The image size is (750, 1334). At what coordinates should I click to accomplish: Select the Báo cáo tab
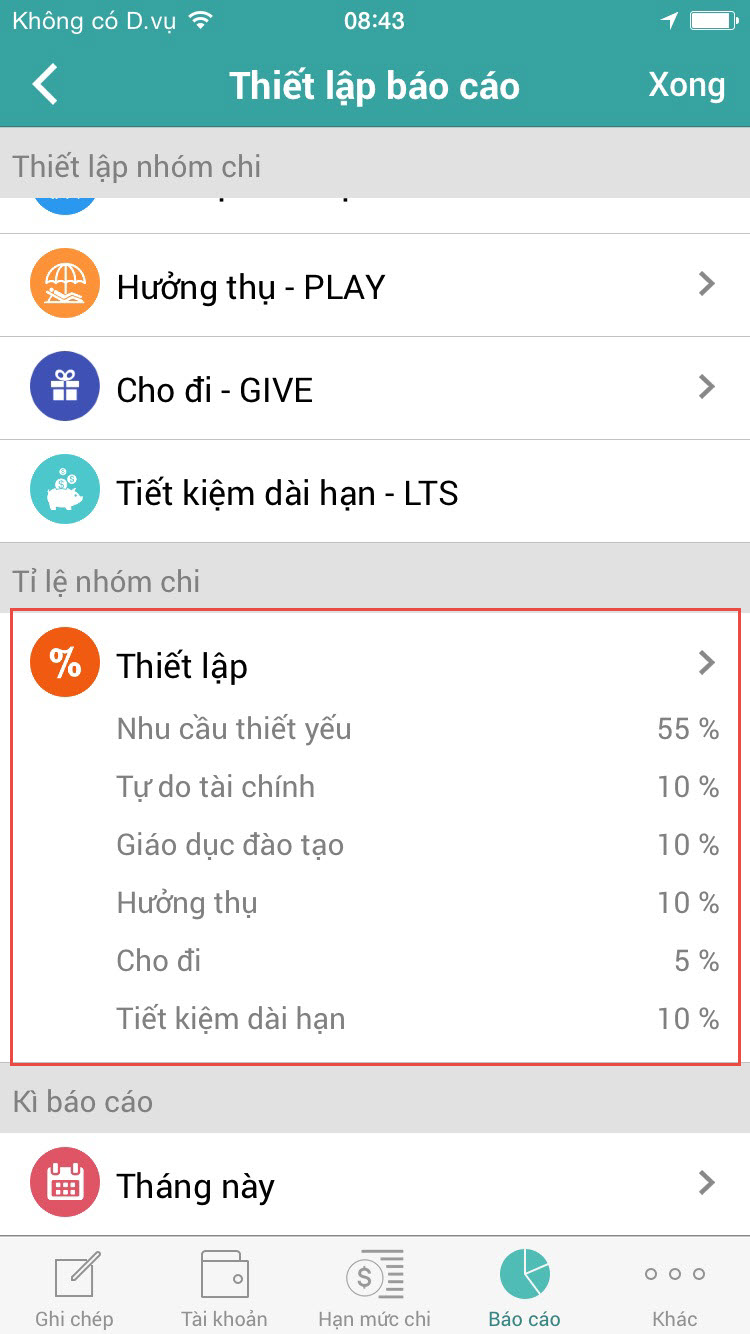click(524, 1287)
